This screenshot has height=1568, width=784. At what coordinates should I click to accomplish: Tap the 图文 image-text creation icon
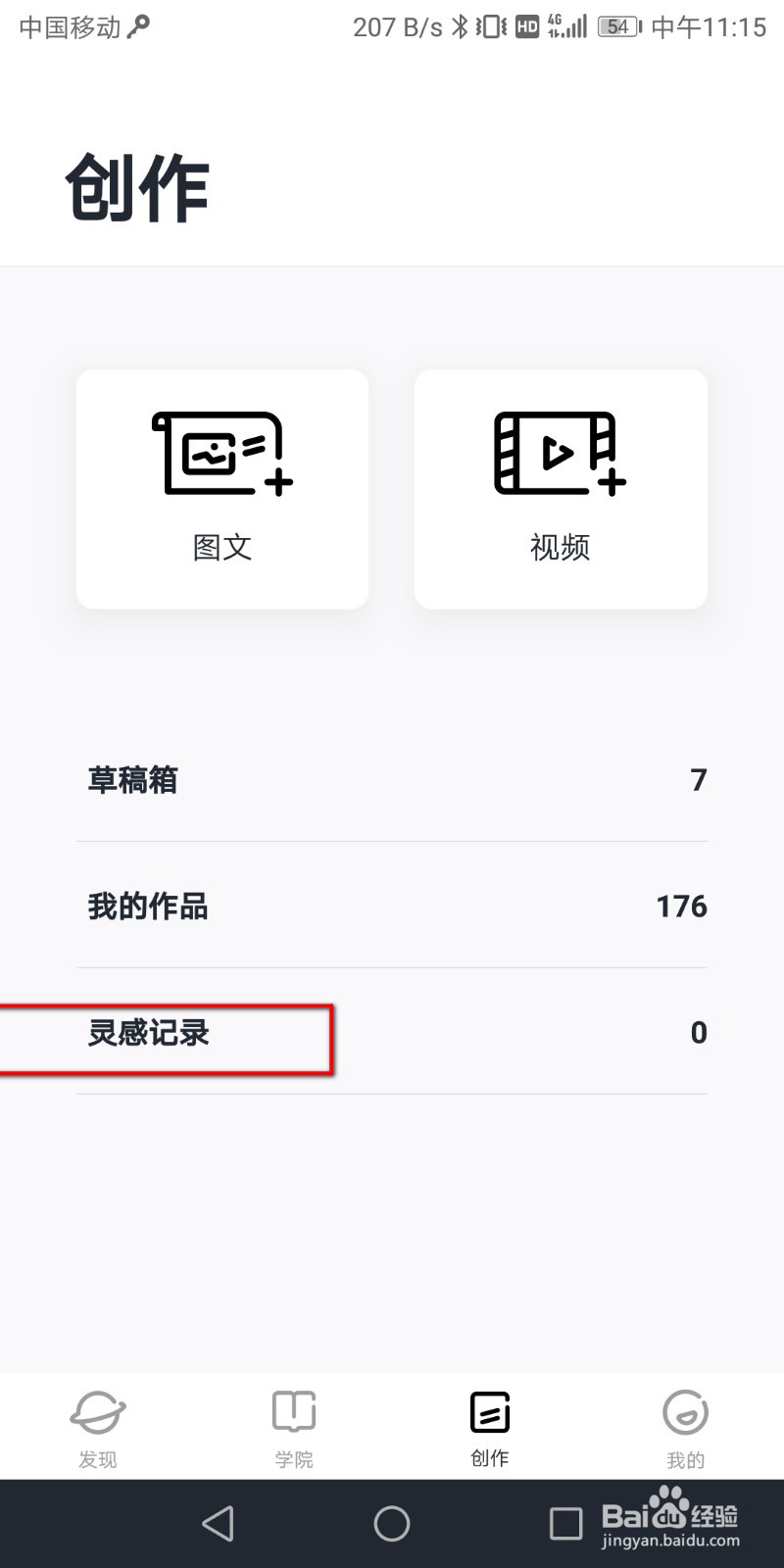(x=221, y=453)
